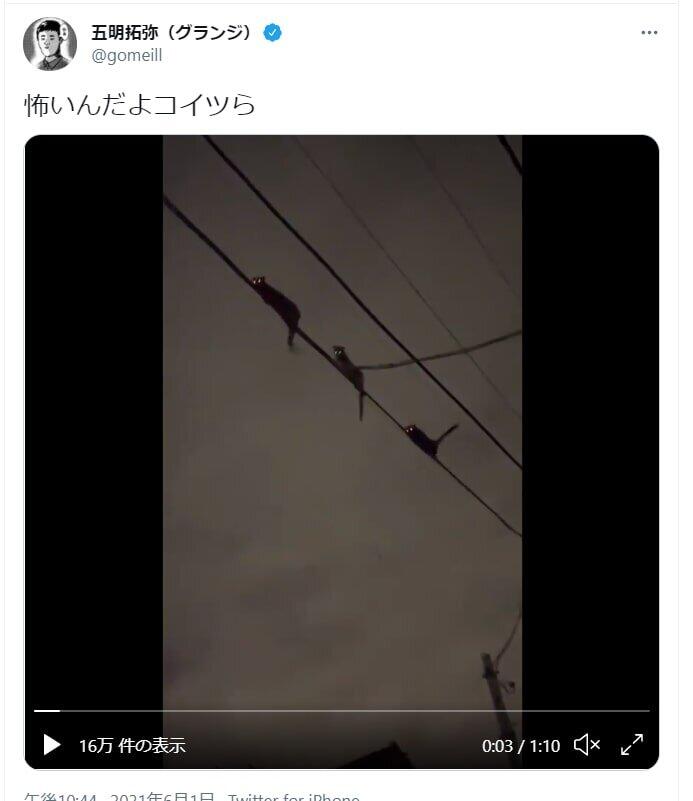Play the video
Screen dimensions: 693x801
[x=52, y=745]
